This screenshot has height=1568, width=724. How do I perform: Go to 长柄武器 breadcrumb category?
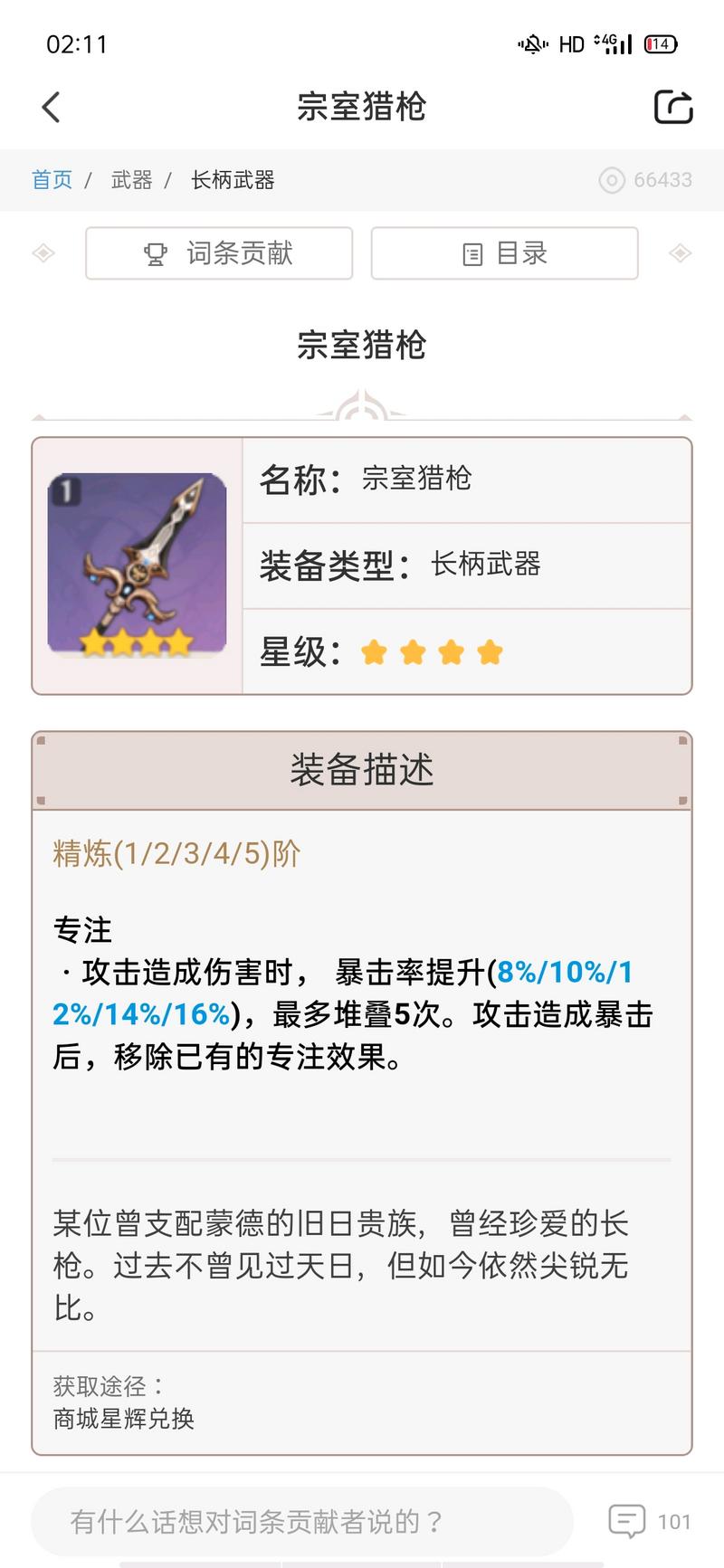(x=233, y=180)
